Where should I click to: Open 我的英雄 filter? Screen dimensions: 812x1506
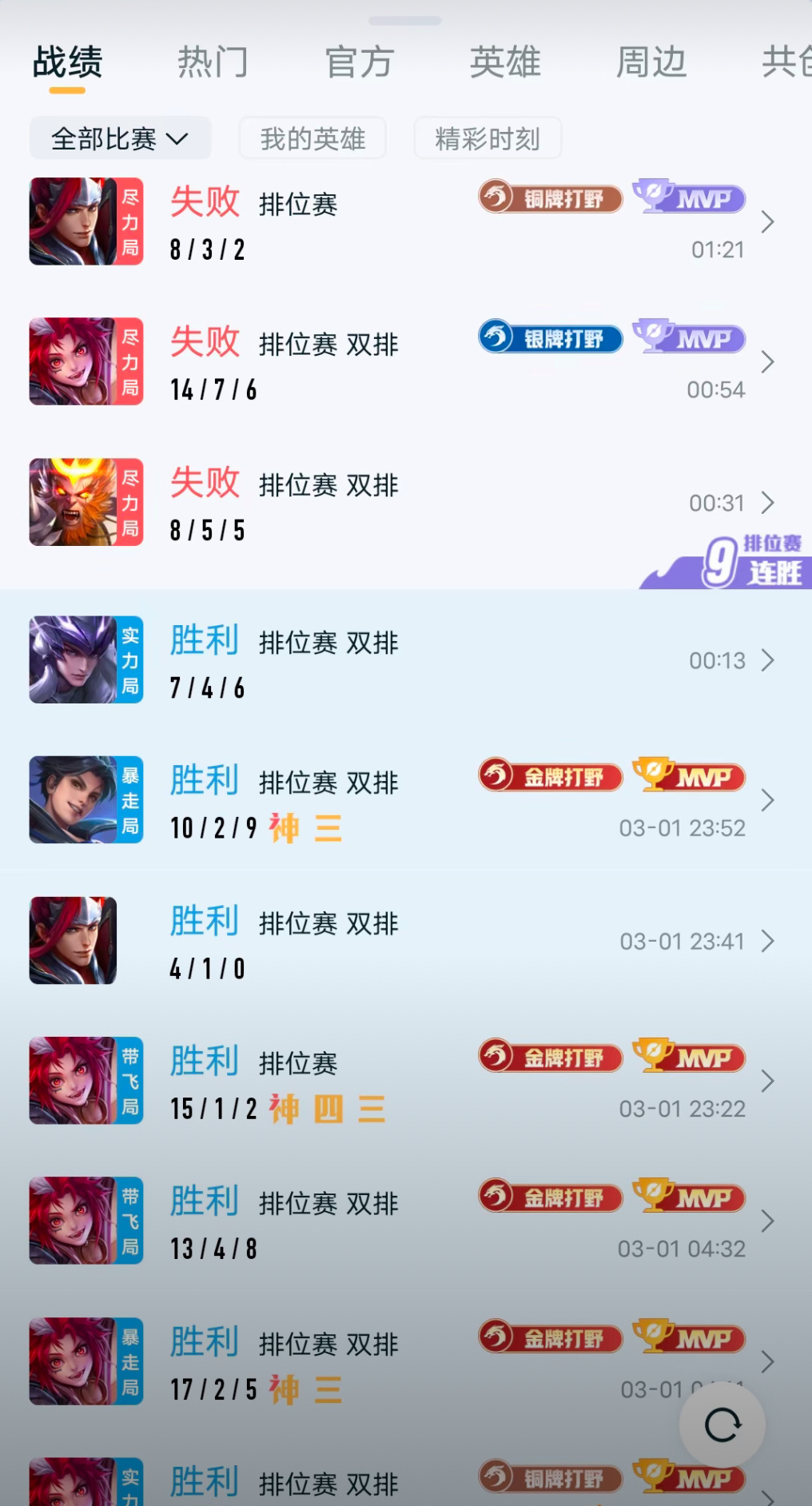[312, 137]
